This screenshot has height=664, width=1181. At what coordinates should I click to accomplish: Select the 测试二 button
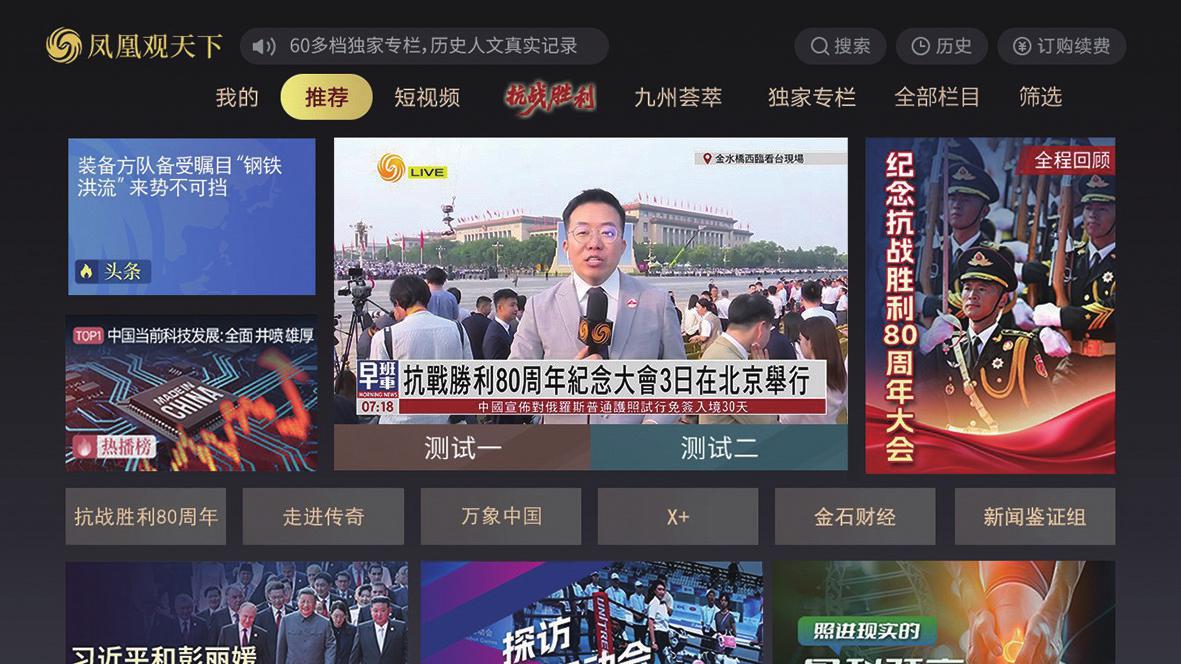tap(719, 448)
